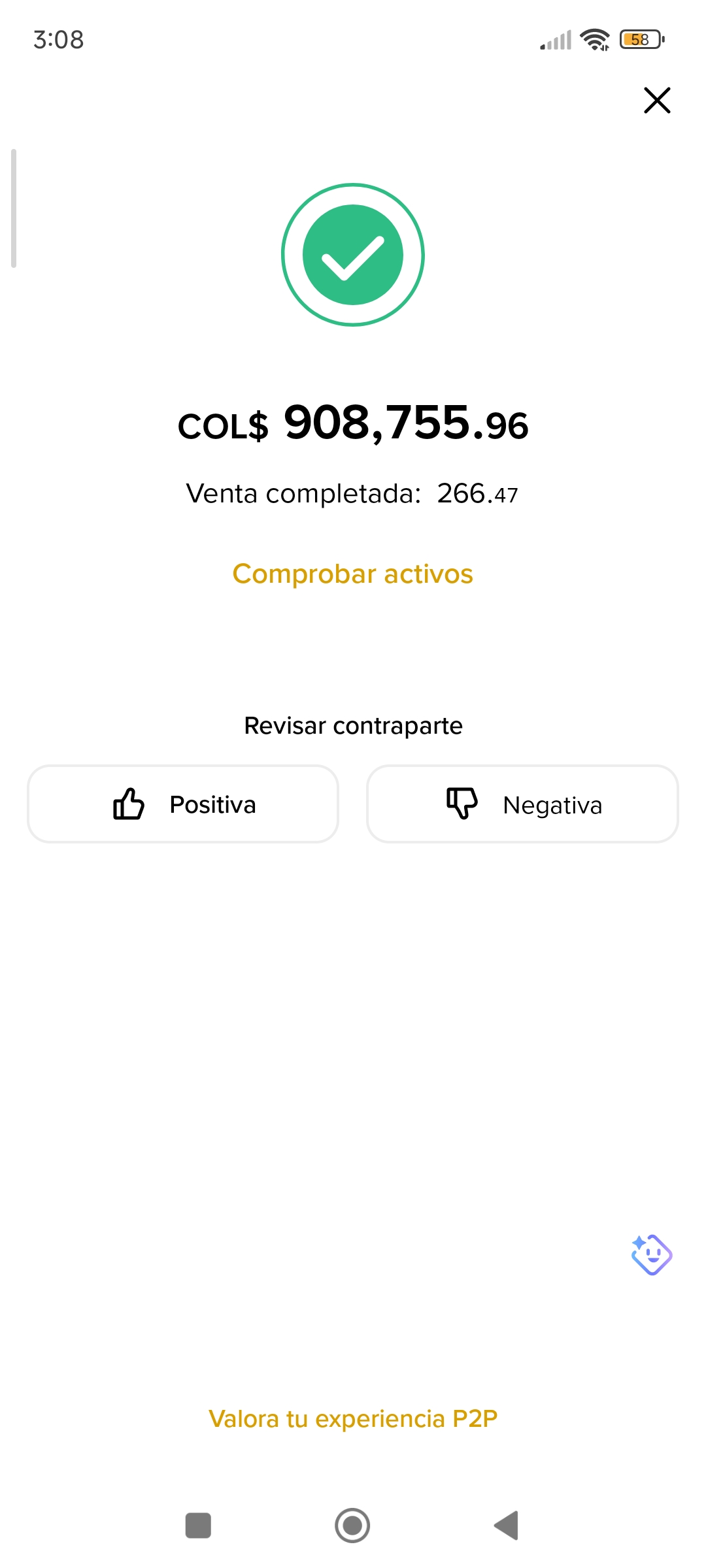Tap the thumbs-down icon for negative review
This screenshot has width=706, height=1568.
pos(461,804)
